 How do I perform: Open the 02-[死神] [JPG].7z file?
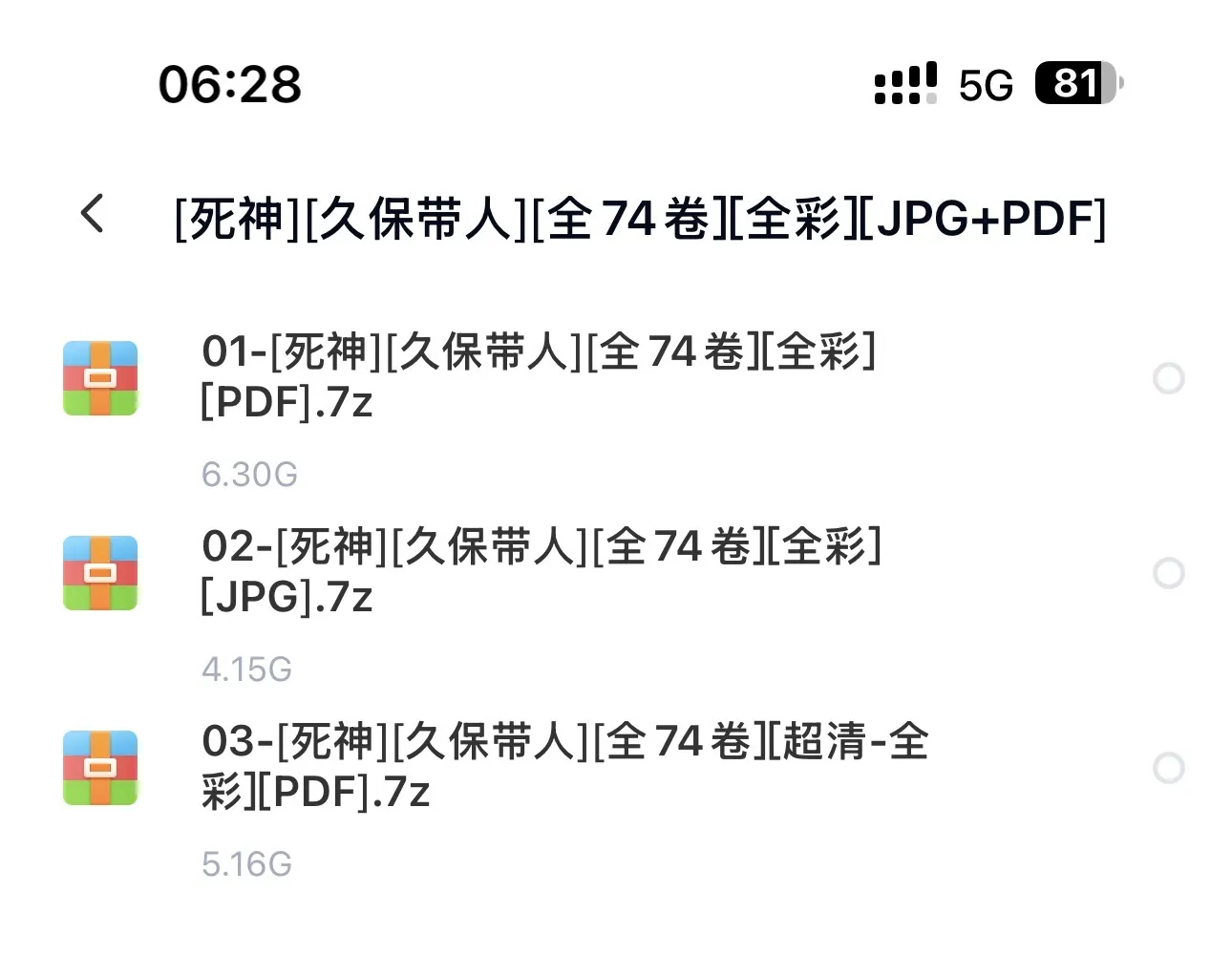pyautogui.click(x=541, y=571)
